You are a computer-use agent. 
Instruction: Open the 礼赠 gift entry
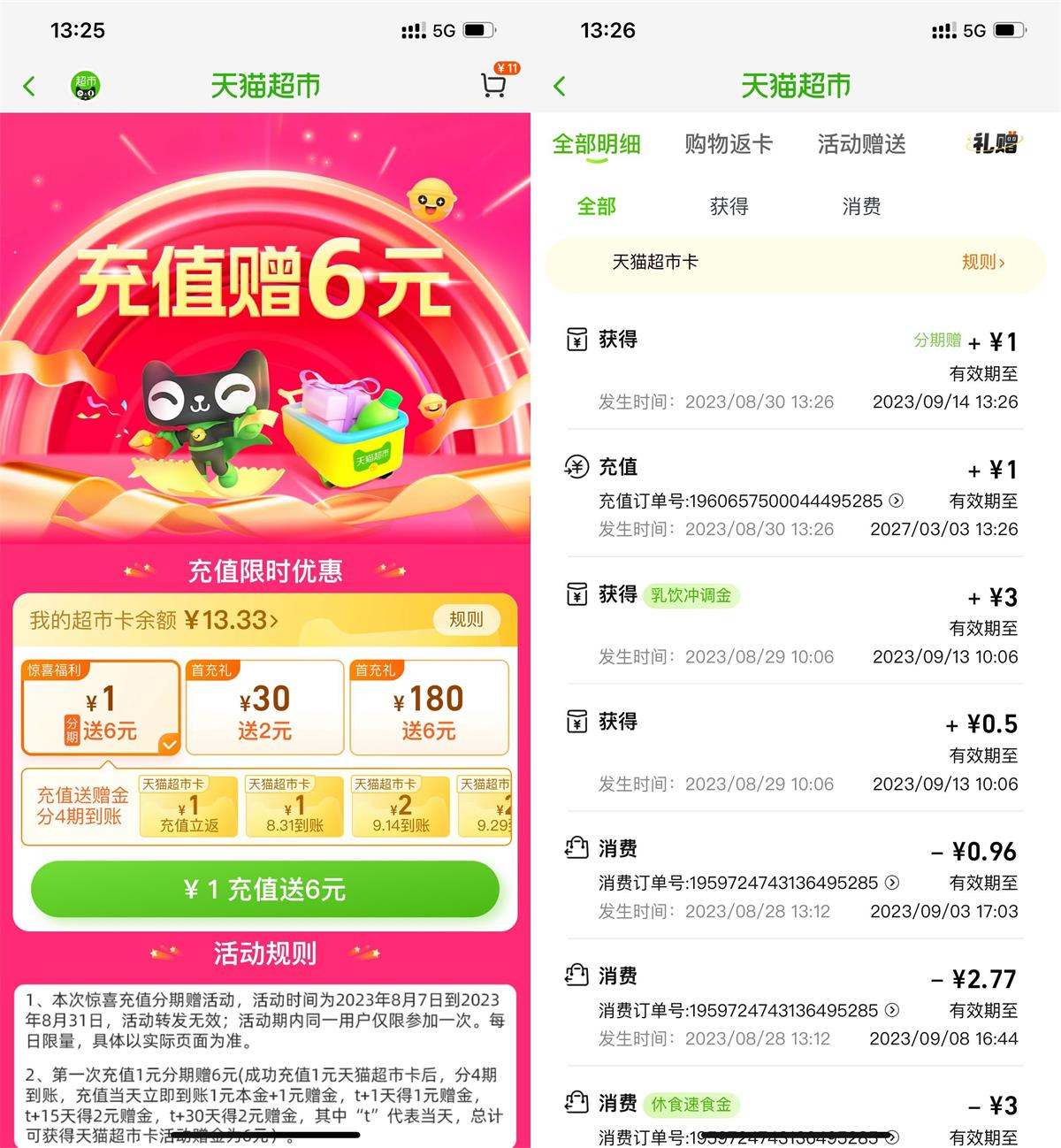(x=995, y=142)
